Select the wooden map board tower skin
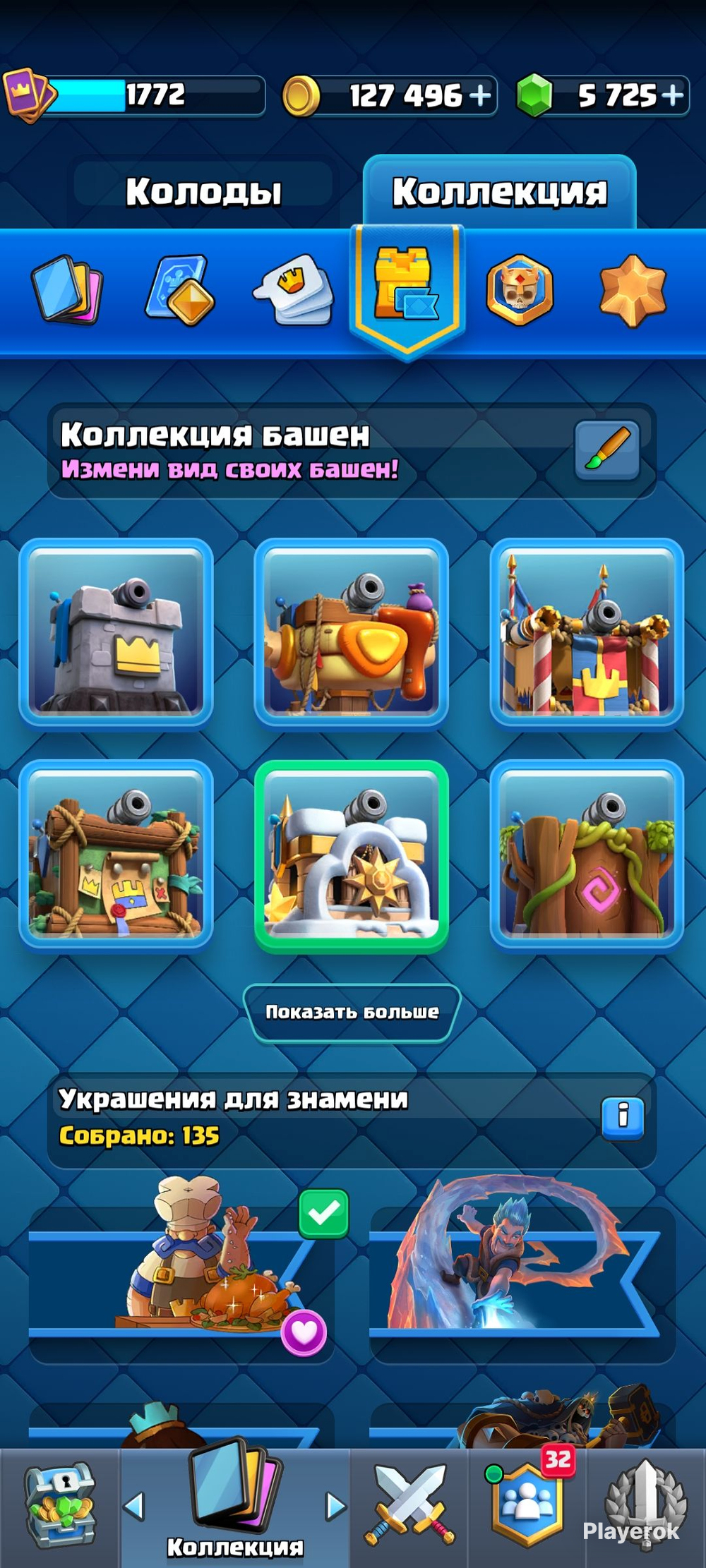Image resolution: width=706 pixels, height=1568 pixels. 116,856
